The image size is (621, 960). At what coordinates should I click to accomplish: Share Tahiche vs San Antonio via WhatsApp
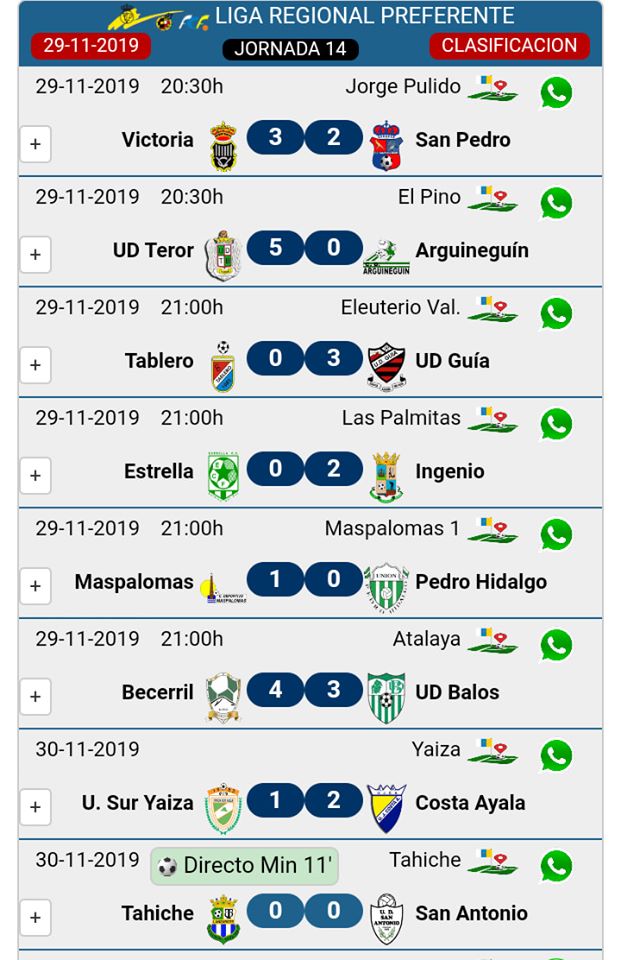[556, 865]
